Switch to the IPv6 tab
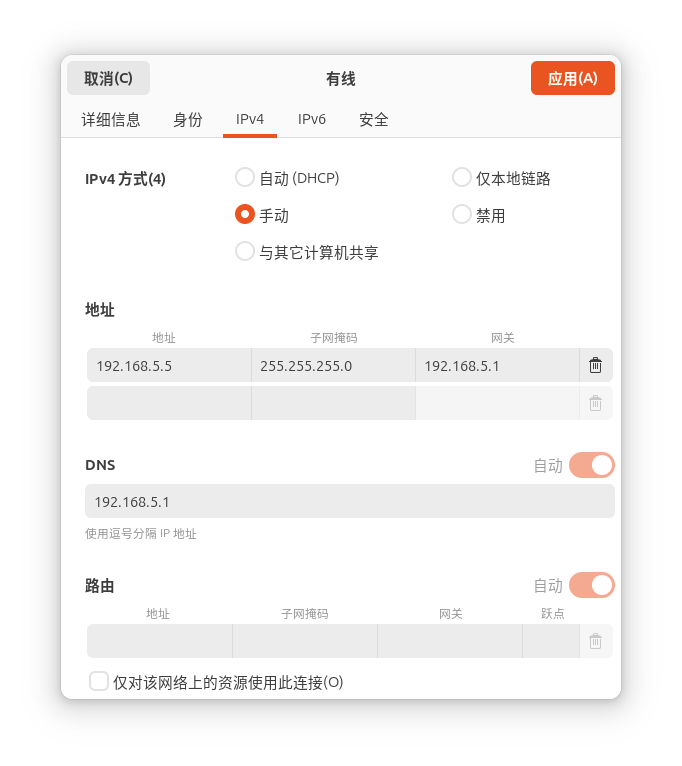 pos(312,119)
